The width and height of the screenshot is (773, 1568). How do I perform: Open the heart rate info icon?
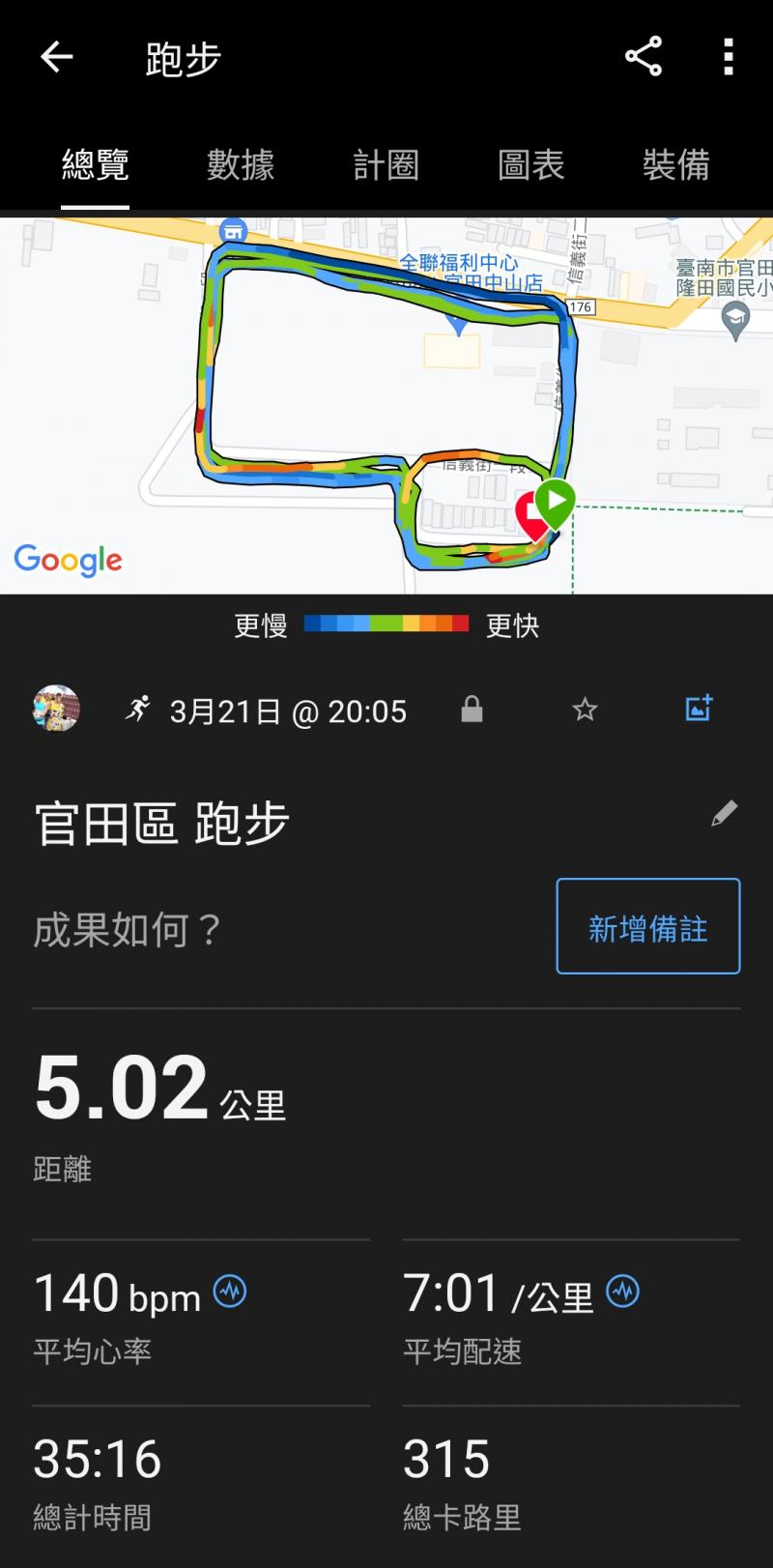pos(230,1292)
